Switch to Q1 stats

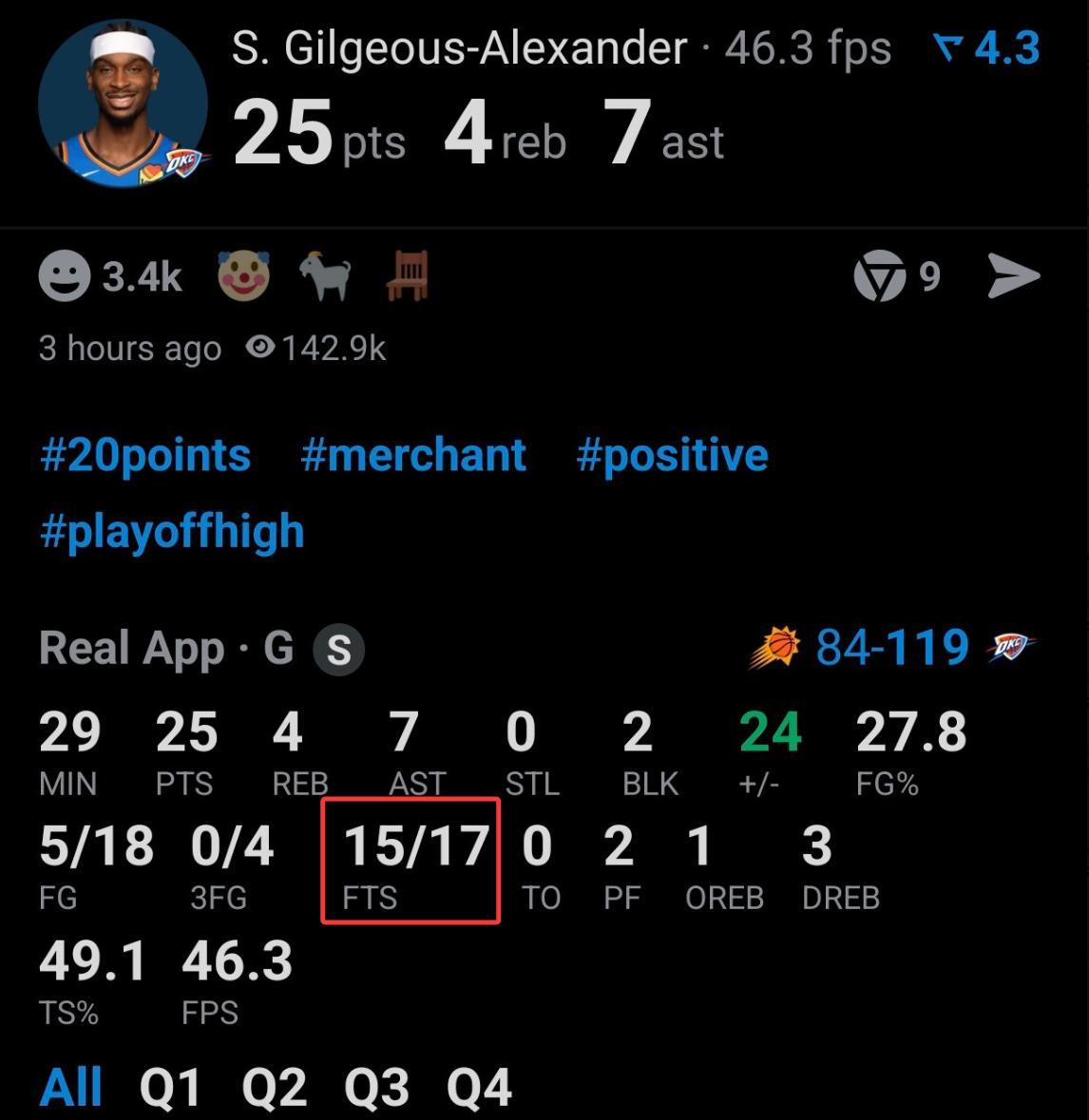[171, 1087]
